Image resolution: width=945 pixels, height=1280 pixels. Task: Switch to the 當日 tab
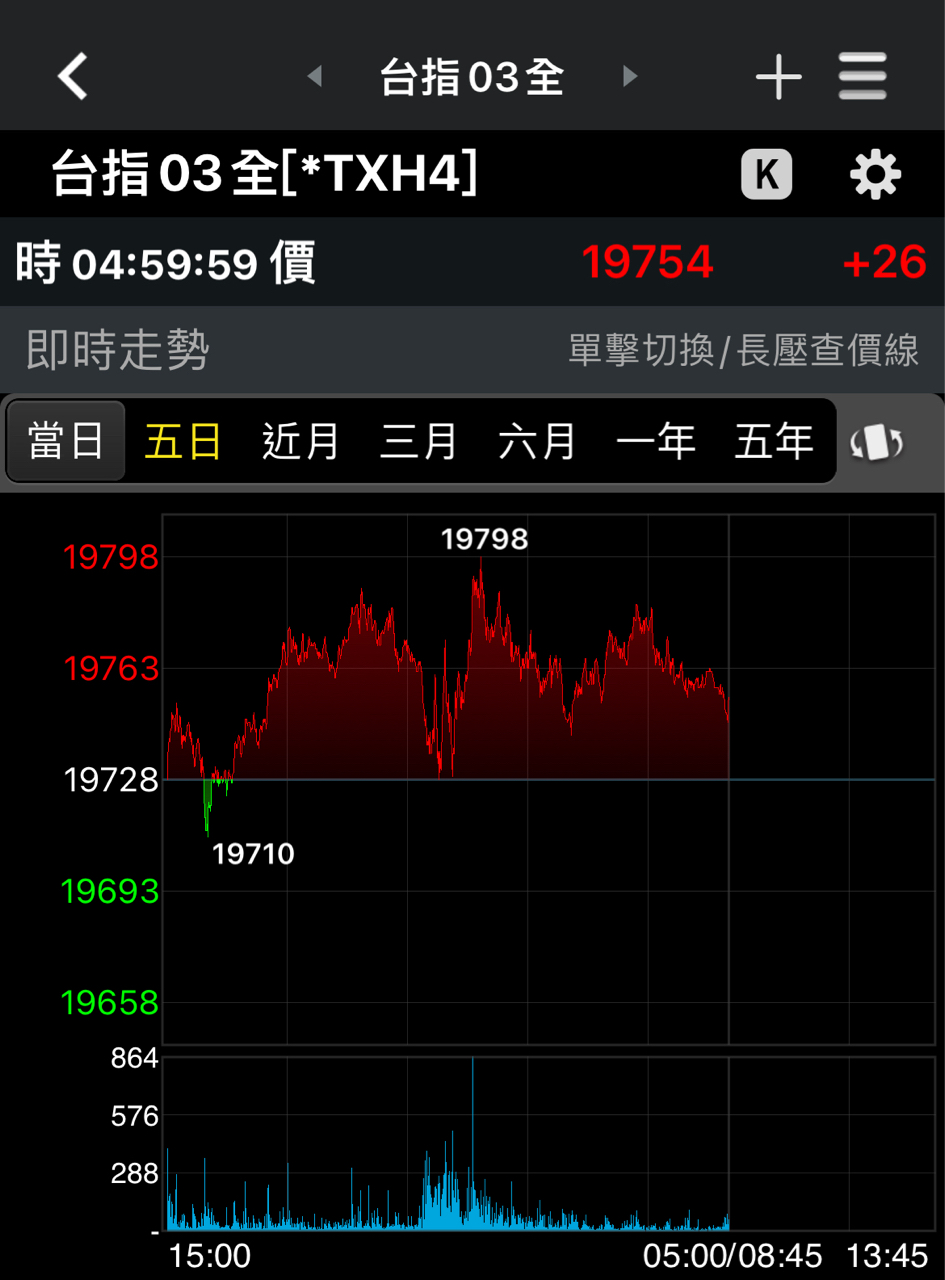66,440
